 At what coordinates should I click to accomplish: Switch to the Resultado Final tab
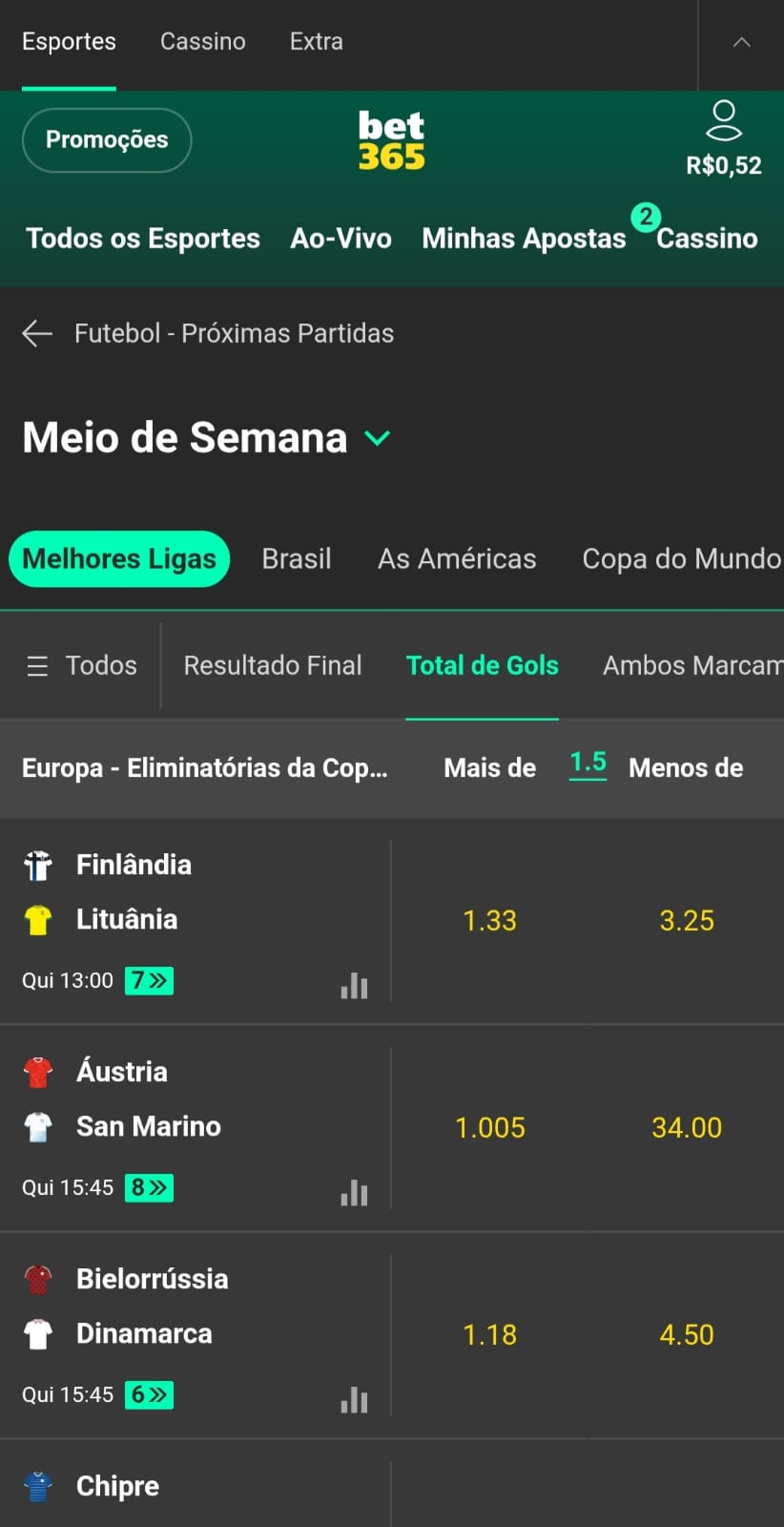tap(273, 665)
